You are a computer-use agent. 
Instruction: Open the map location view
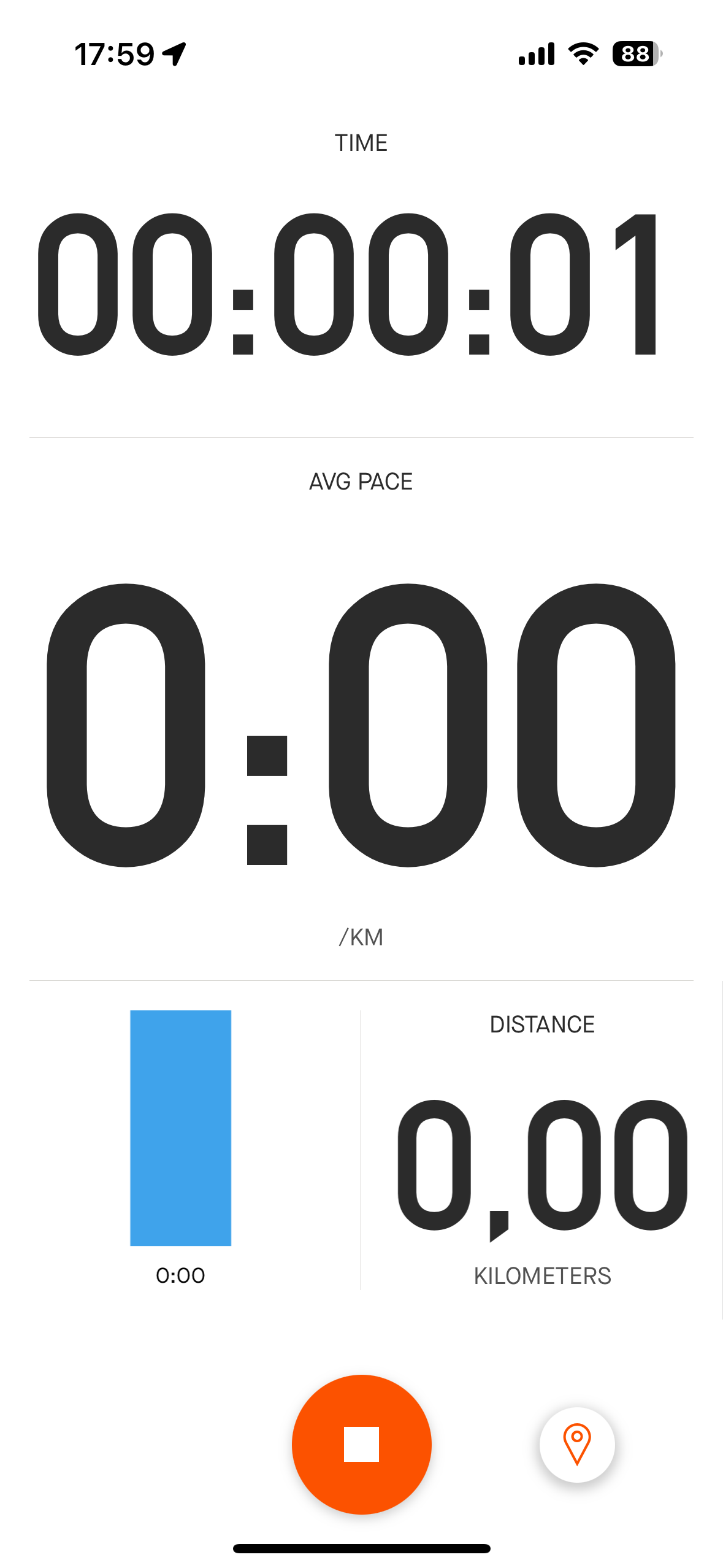576,1444
